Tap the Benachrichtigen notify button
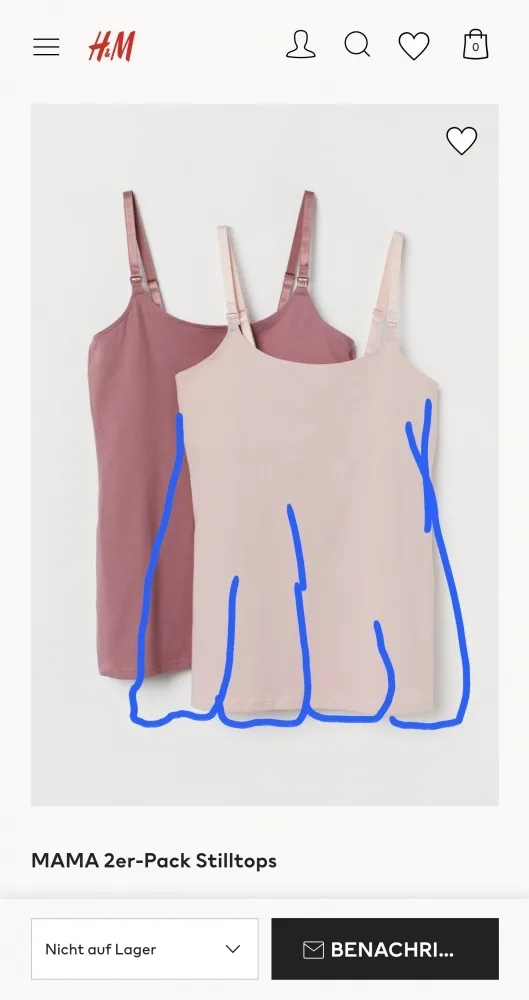Viewport: 529px width, 1000px height. tap(385, 949)
